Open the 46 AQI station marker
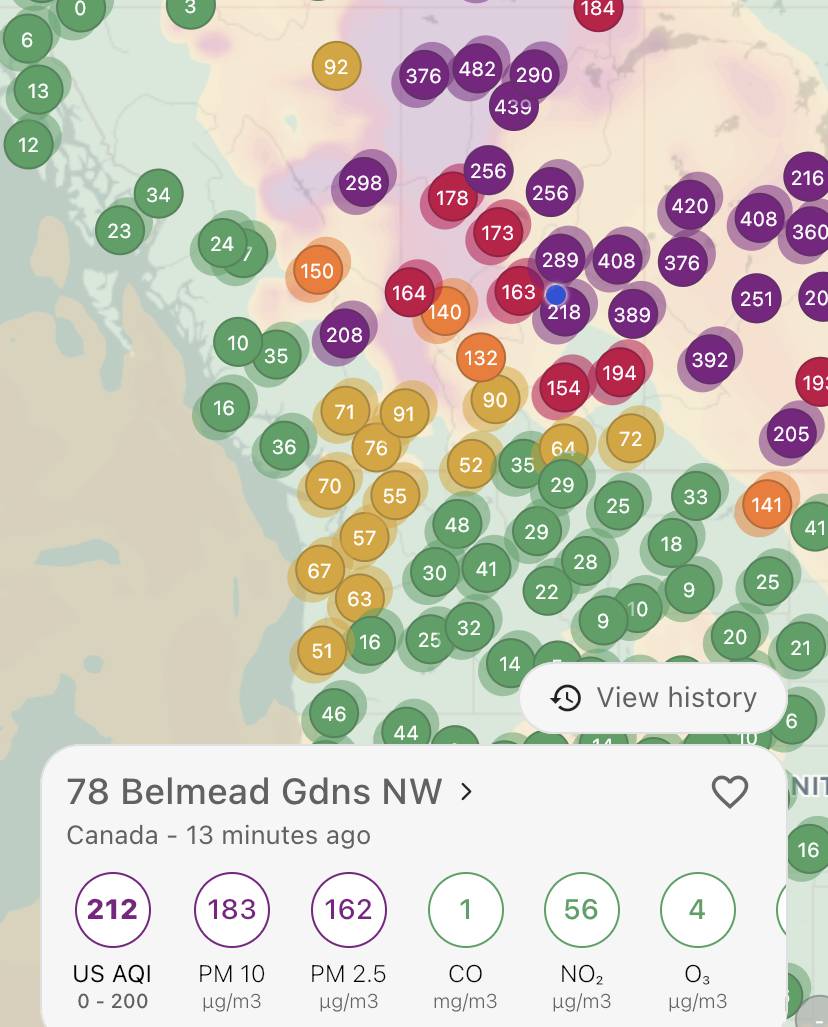Screen dimensions: 828x1027 click(334, 714)
